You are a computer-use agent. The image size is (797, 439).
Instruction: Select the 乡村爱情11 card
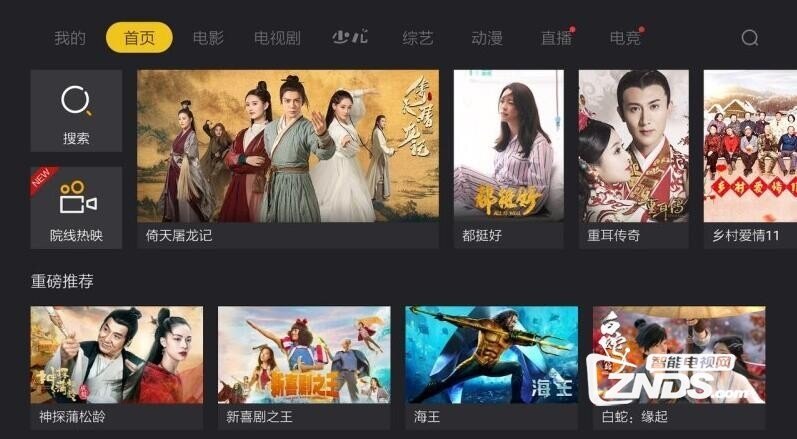point(749,158)
